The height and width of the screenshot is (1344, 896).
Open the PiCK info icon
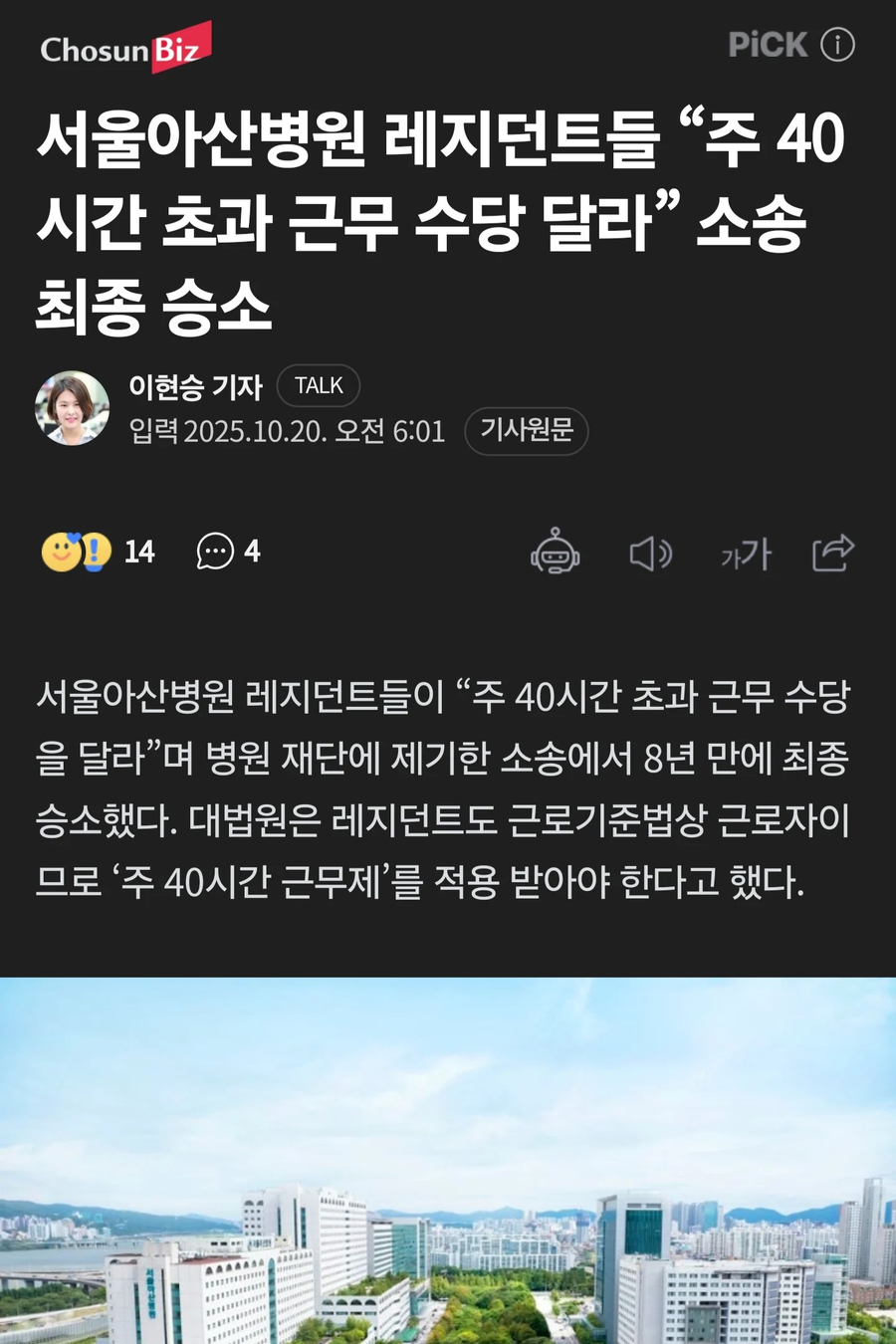pos(837,45)
